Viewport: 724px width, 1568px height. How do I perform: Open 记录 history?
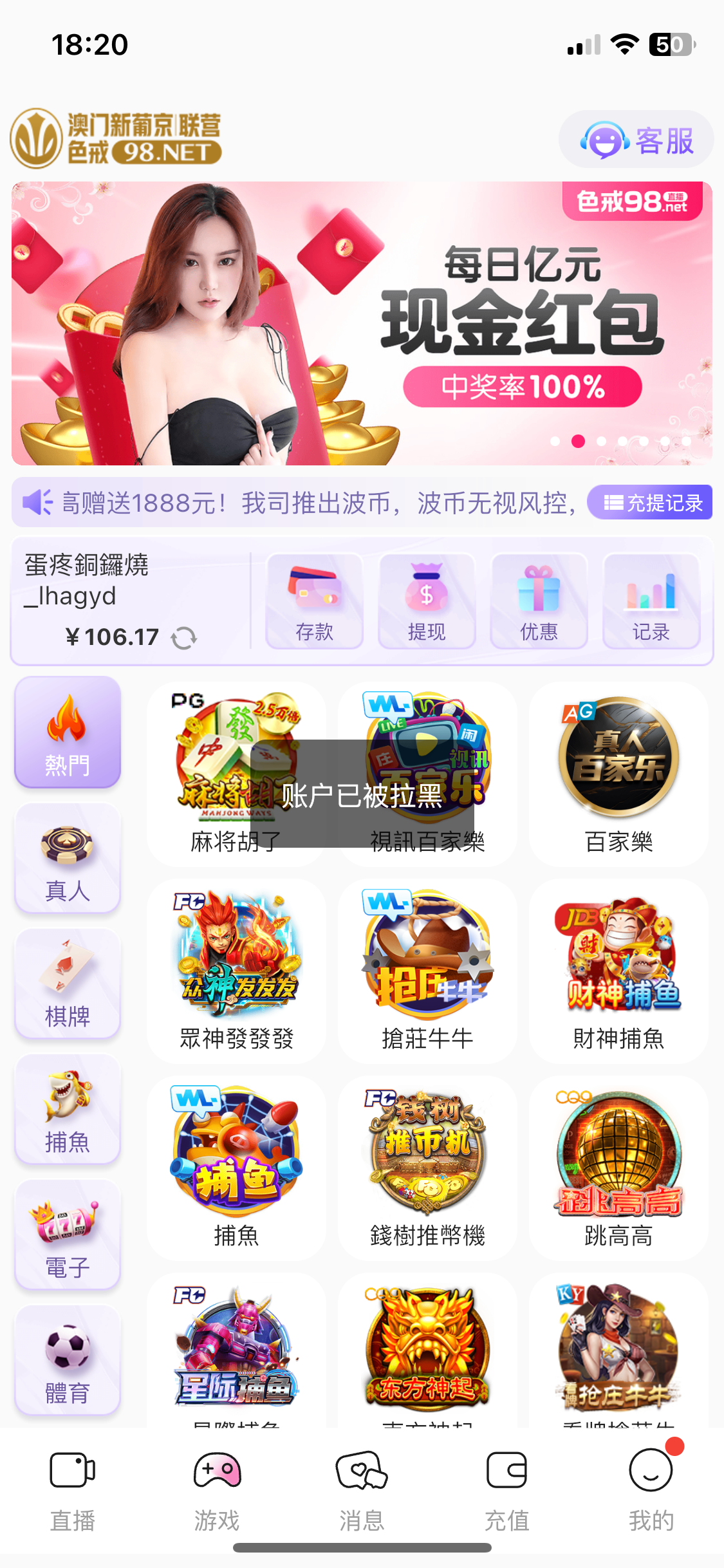pos(651,601)
